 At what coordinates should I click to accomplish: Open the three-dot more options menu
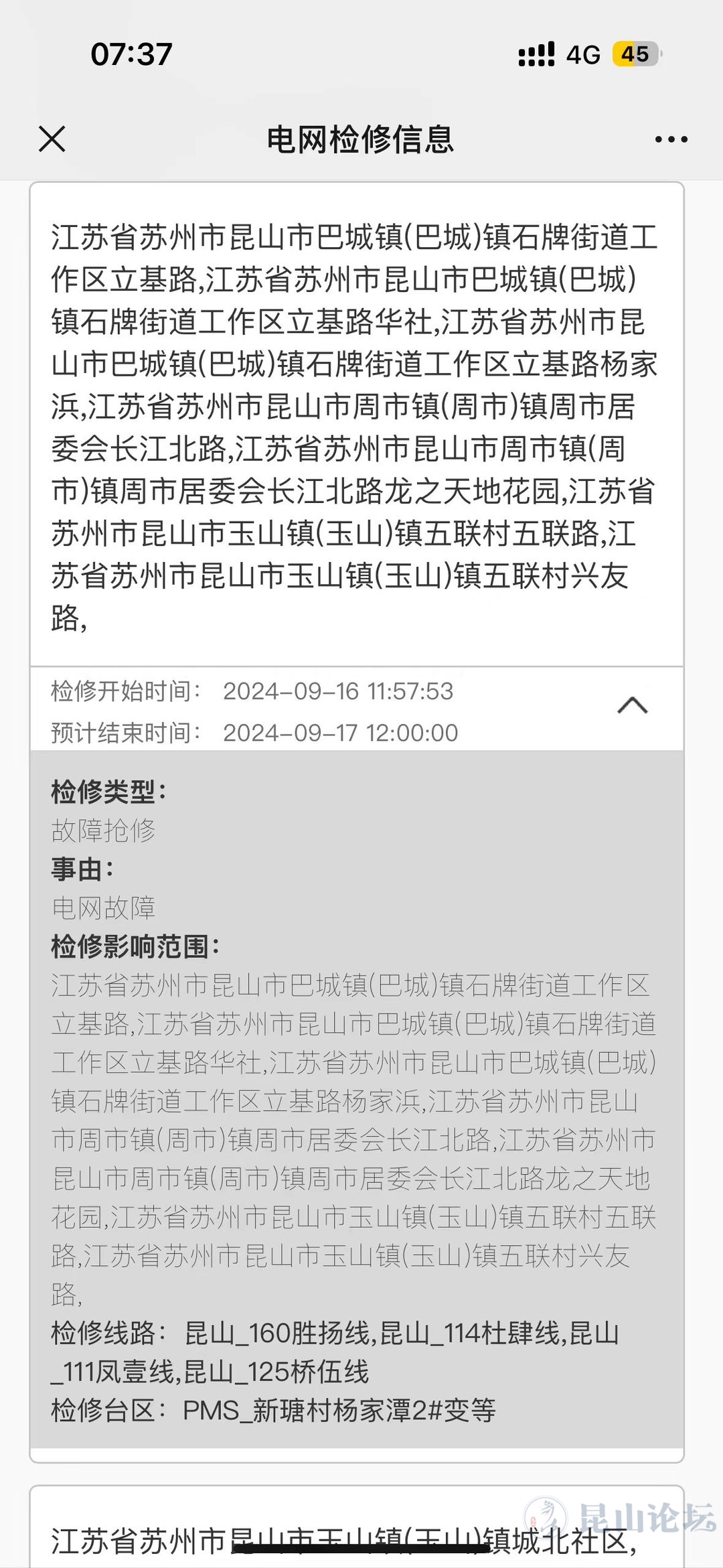pos(671,139)
